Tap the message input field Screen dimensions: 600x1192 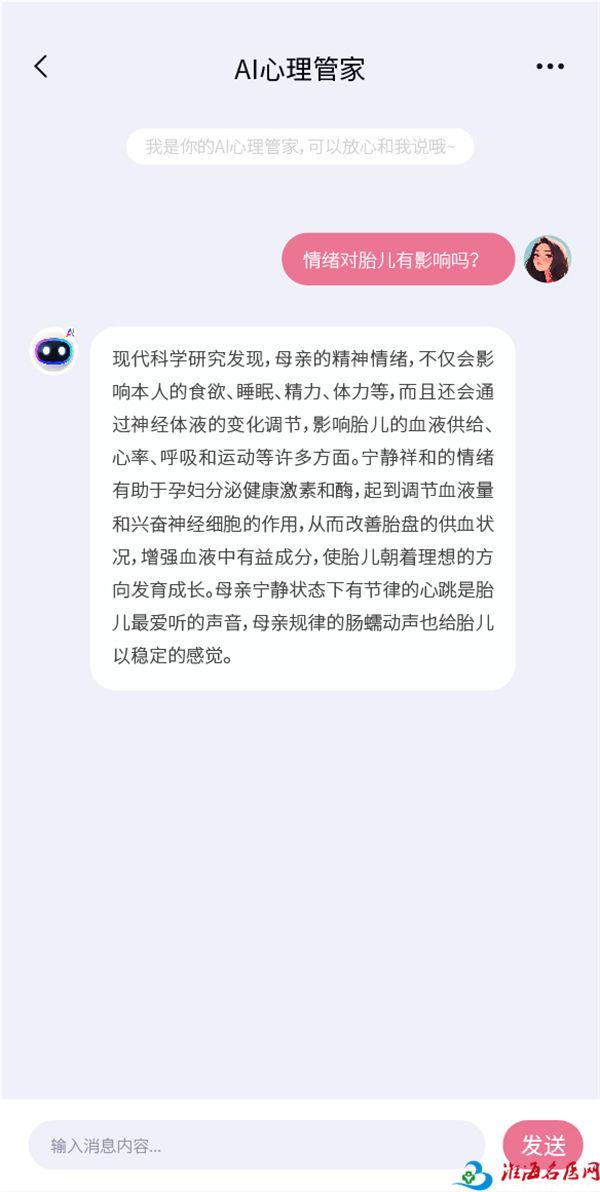coord(256,1145)
